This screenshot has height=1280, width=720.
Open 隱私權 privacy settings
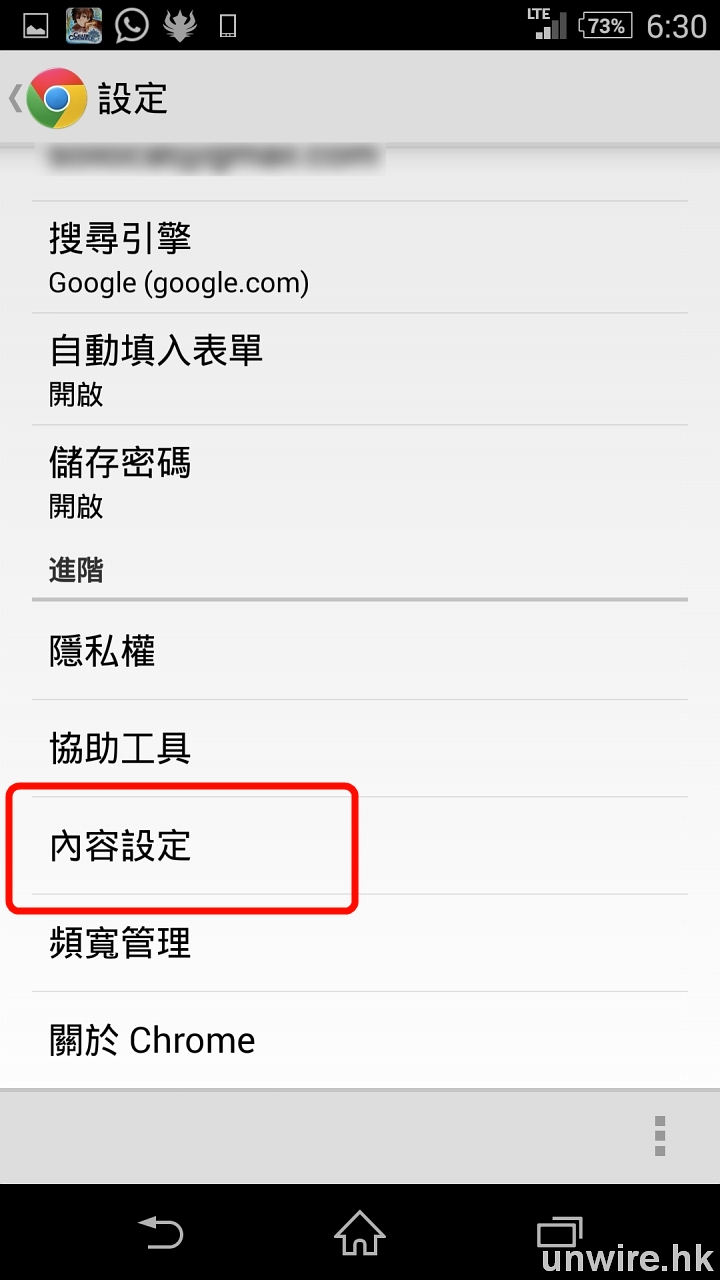pos(359,651)
